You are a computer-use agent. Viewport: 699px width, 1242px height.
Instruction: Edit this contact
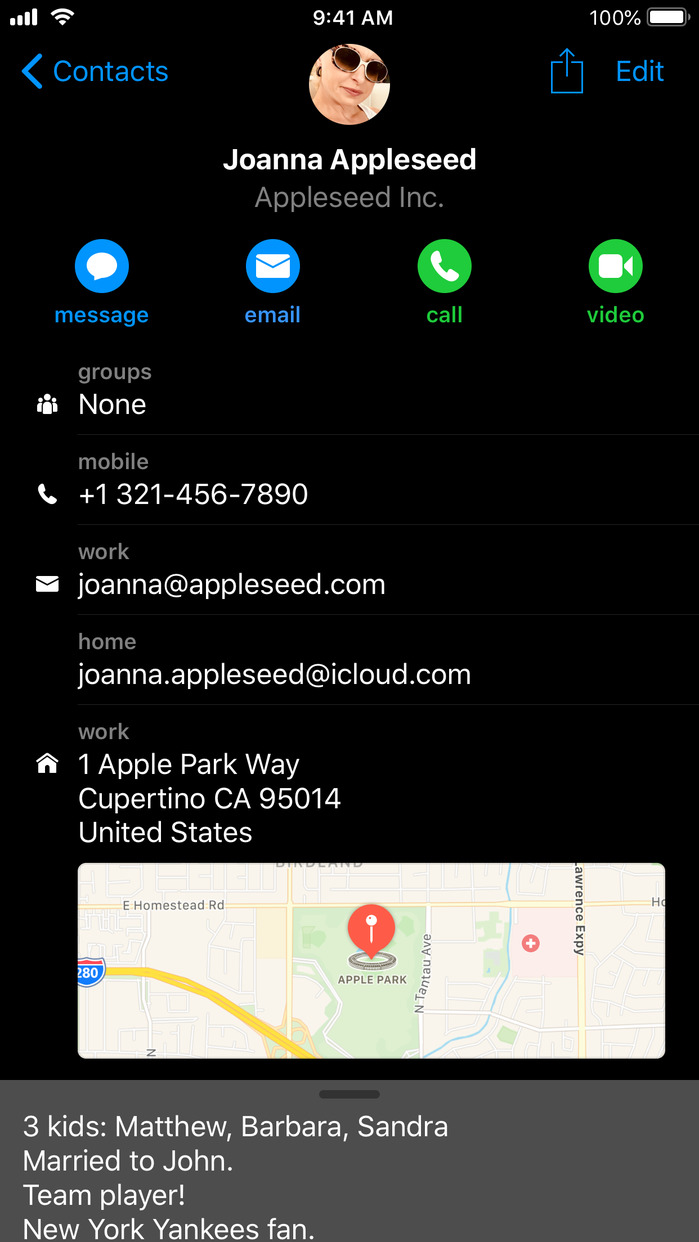pyautogui.click(x=640, y=72)
